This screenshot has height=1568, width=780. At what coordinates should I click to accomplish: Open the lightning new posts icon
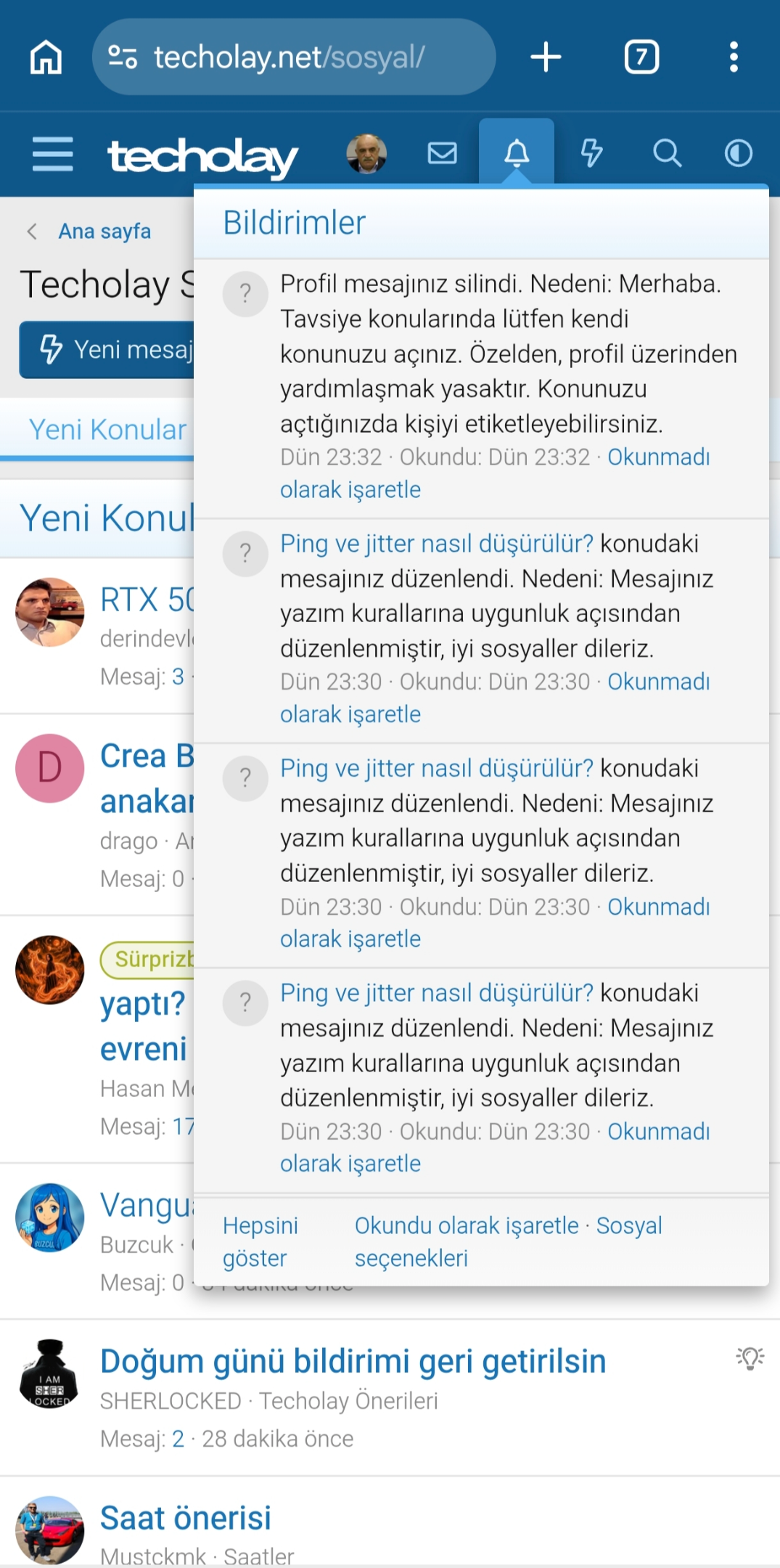tap(591, 153)
